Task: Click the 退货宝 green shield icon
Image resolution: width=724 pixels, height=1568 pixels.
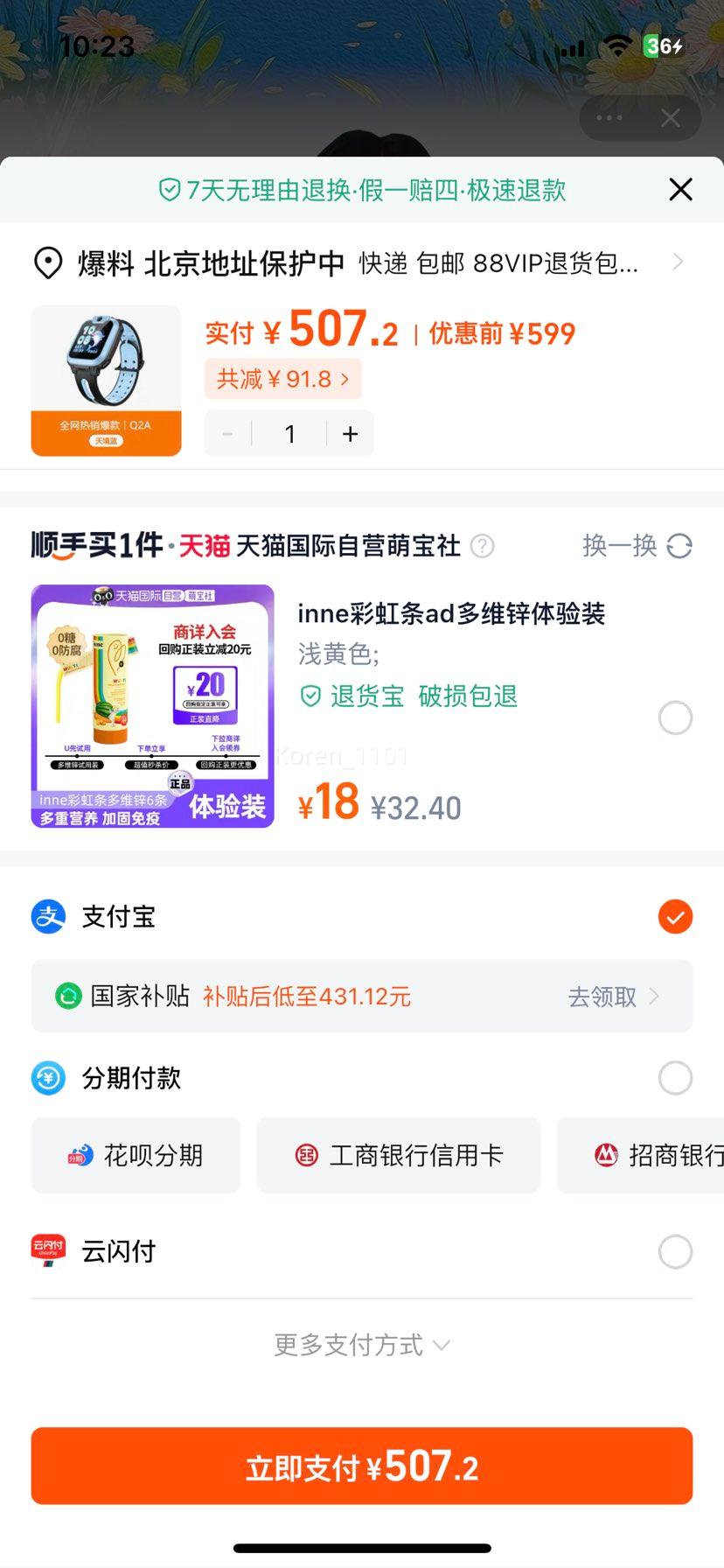Action: pos(310,697)
